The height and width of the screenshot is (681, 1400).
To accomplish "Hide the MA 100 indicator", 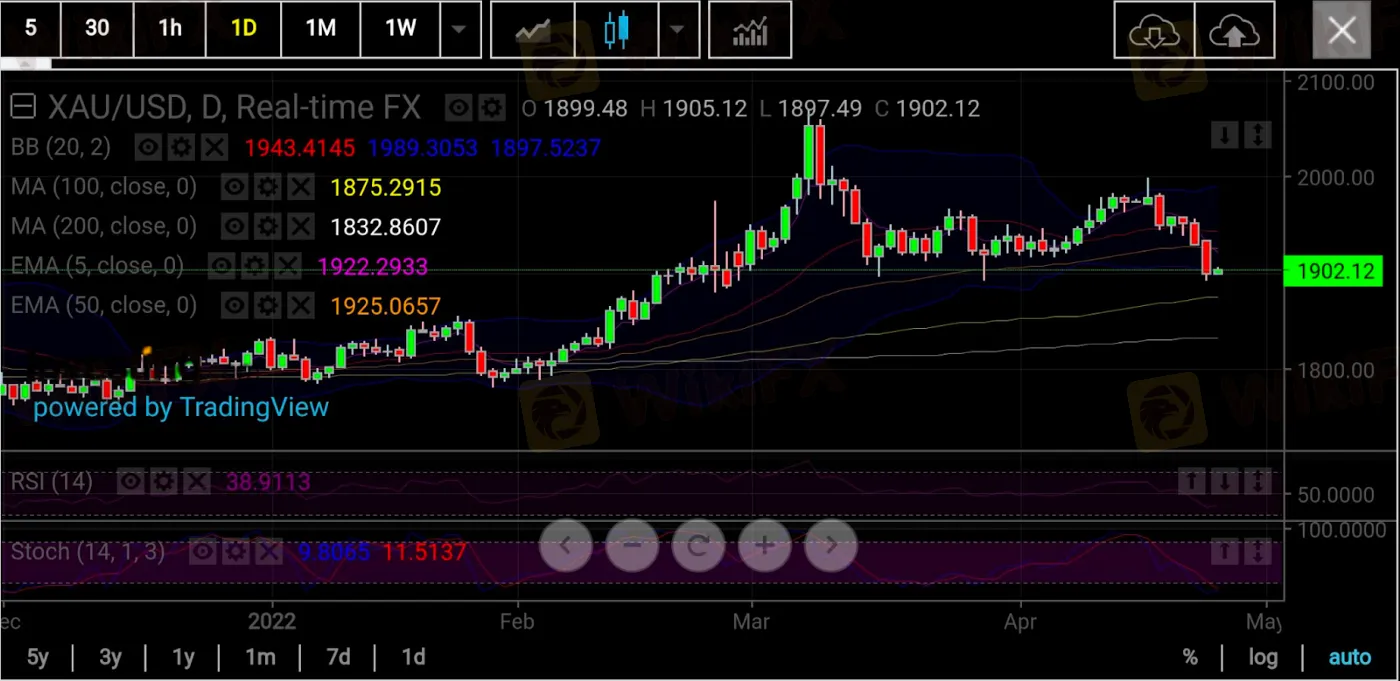I will click(234, 187).
